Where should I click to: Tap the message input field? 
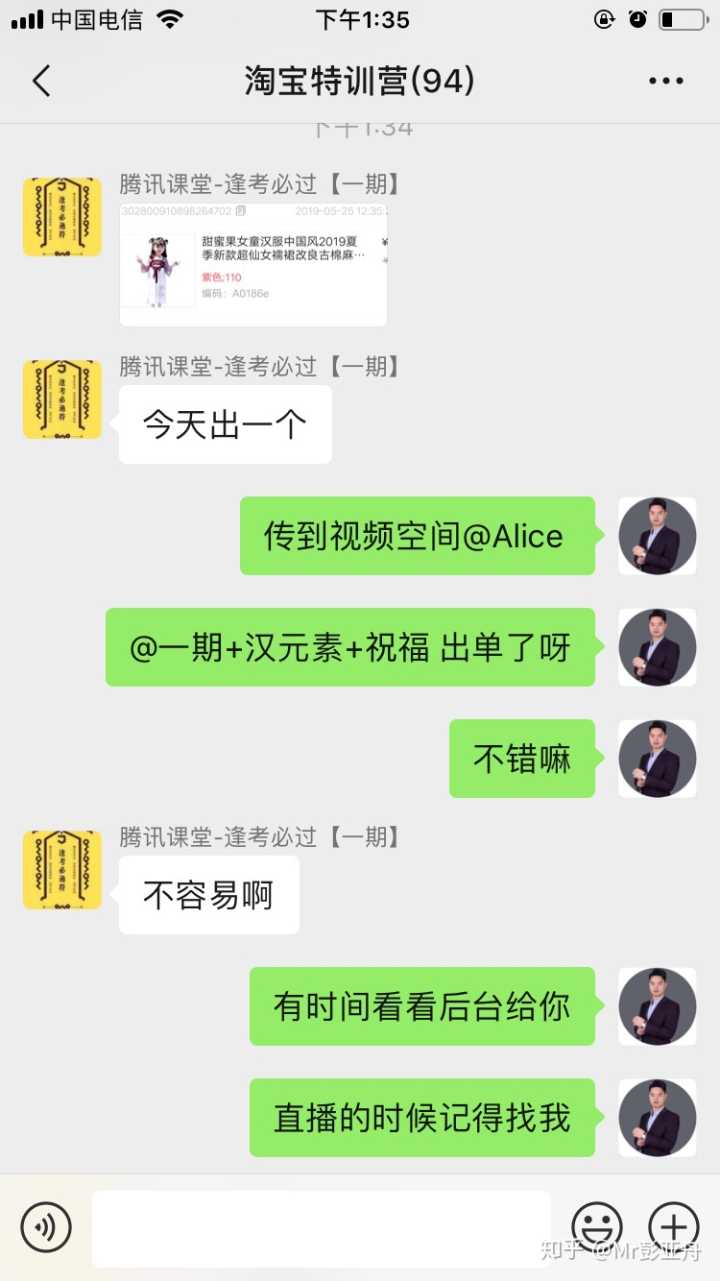click(x=320, y=1227)
